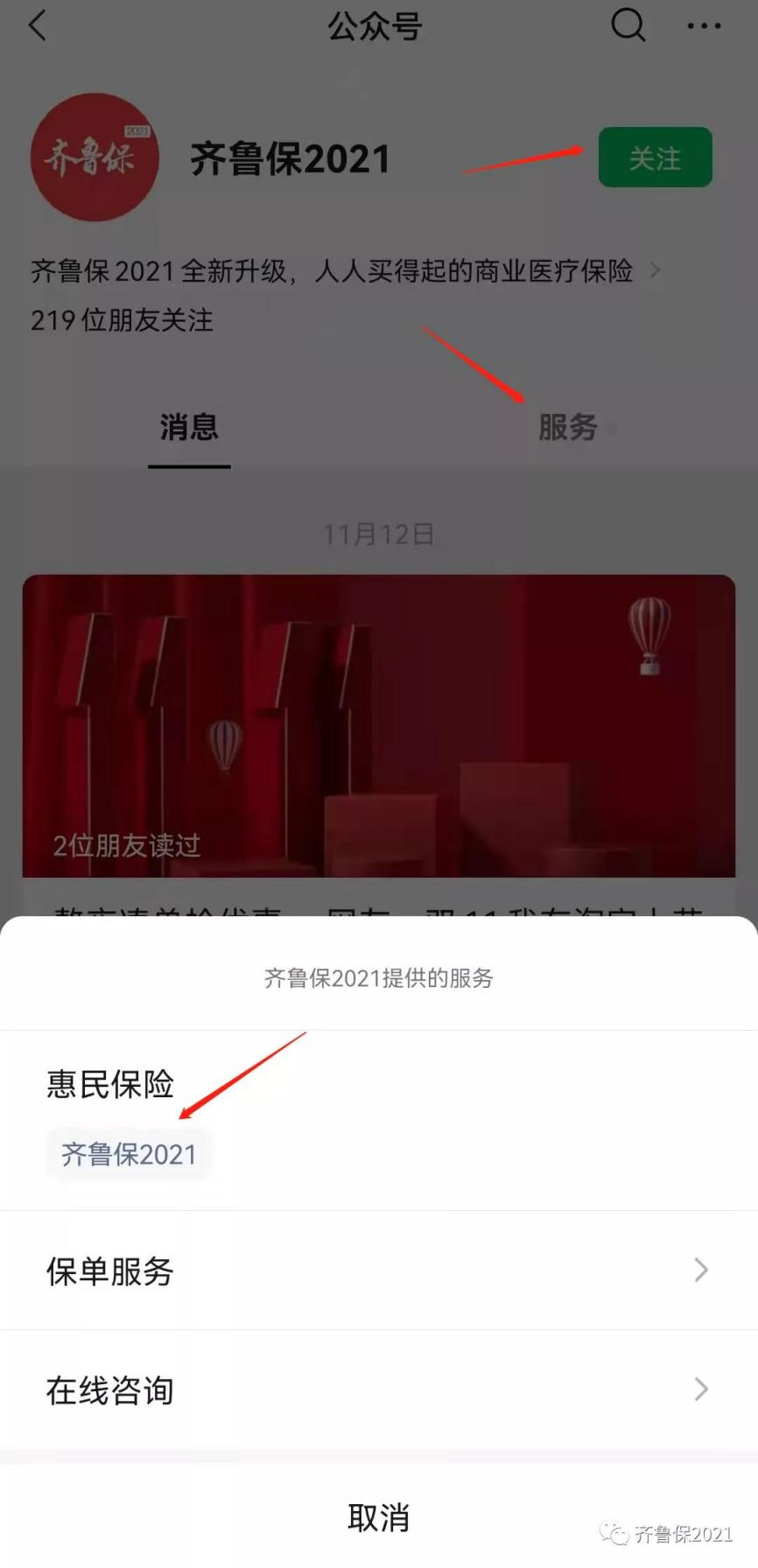Open 保单服务
The height and width of the screenshot is (1568, 758).
pos(378,1270)
